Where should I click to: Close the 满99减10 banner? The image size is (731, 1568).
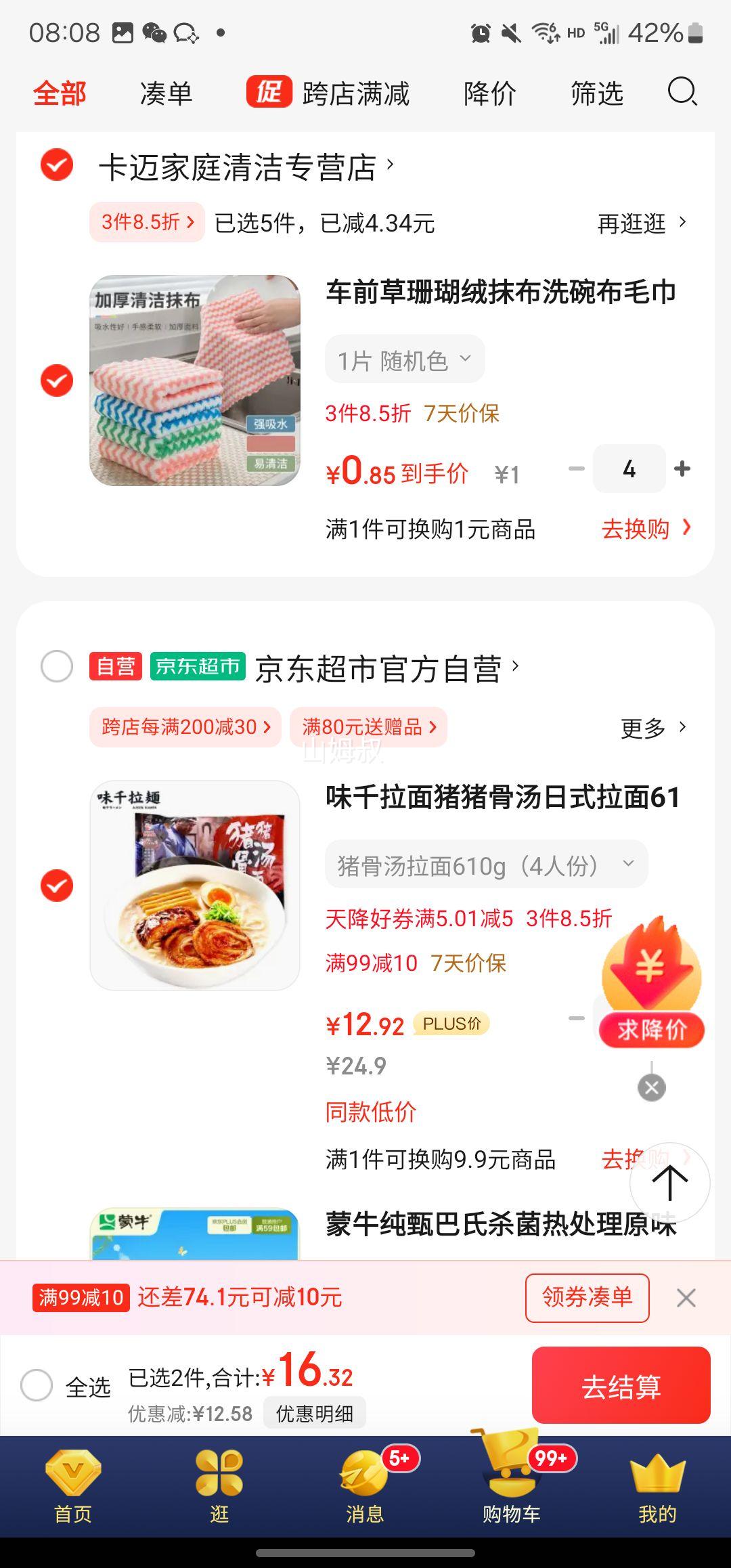tap(686, 1298)
